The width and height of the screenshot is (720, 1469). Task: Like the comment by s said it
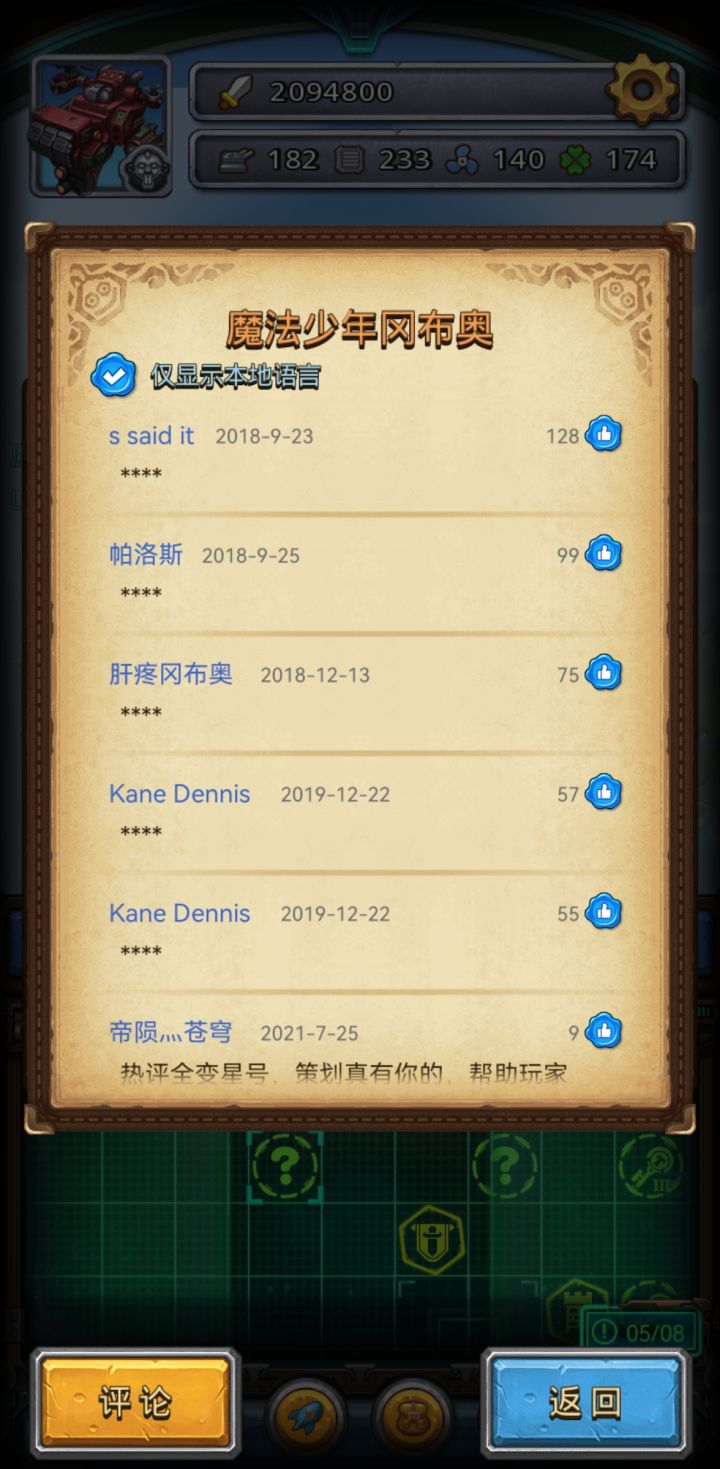pyautogui.click(x=602, y=435)
